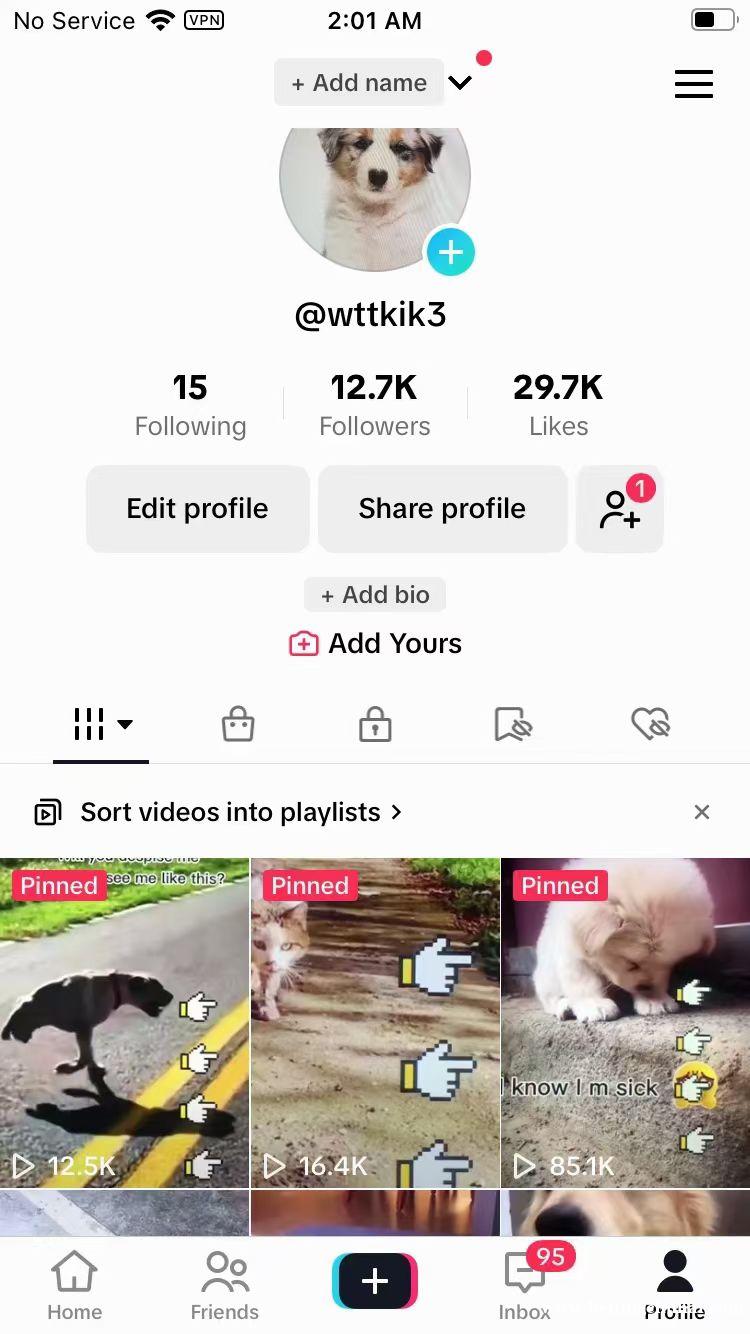Create a new post with plus button
Screen dimensions: 750x1334
tap(375, 1281)
